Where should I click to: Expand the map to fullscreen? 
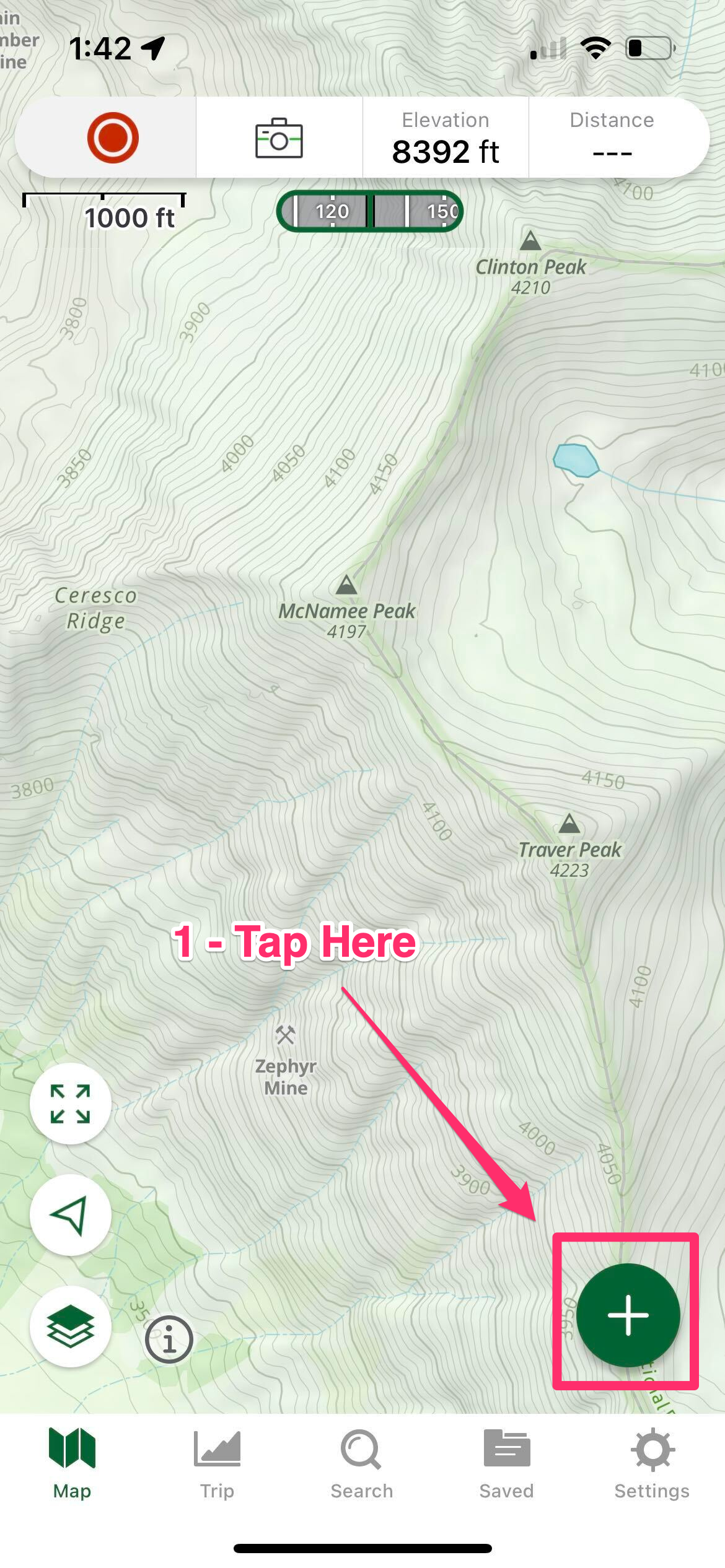(71, 1103)
